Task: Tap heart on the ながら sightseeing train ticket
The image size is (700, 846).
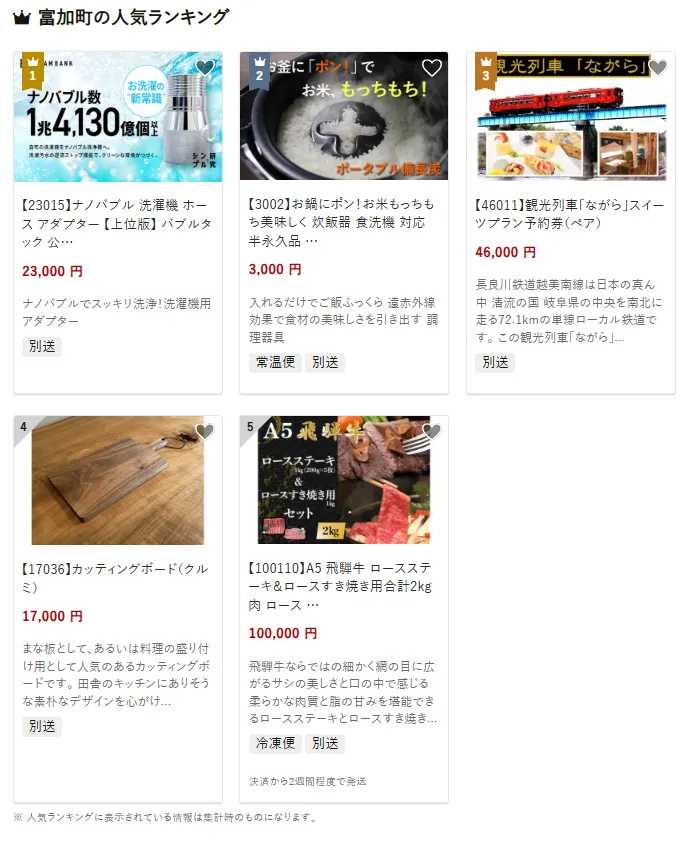Action: [658, 68]
